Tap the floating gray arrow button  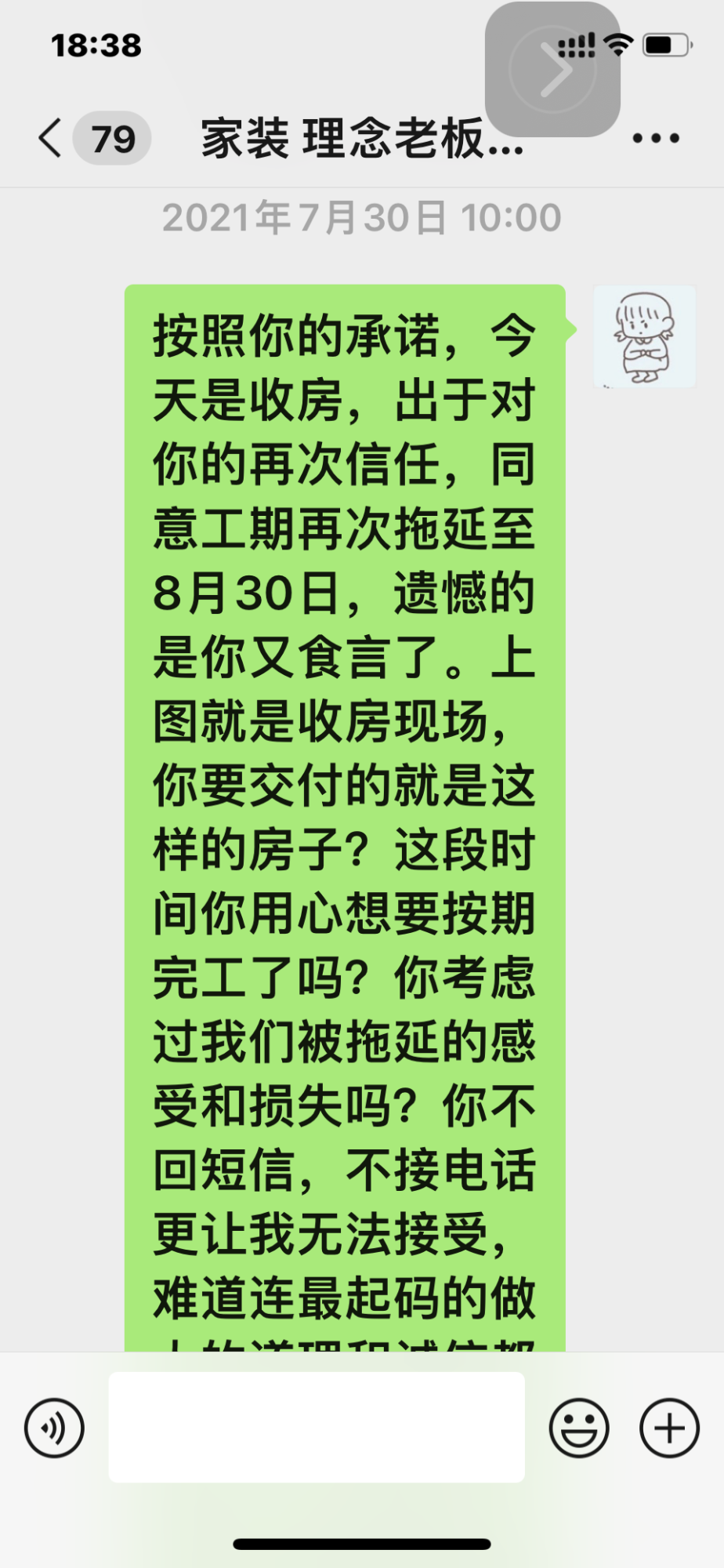click(x=552, y=71)
